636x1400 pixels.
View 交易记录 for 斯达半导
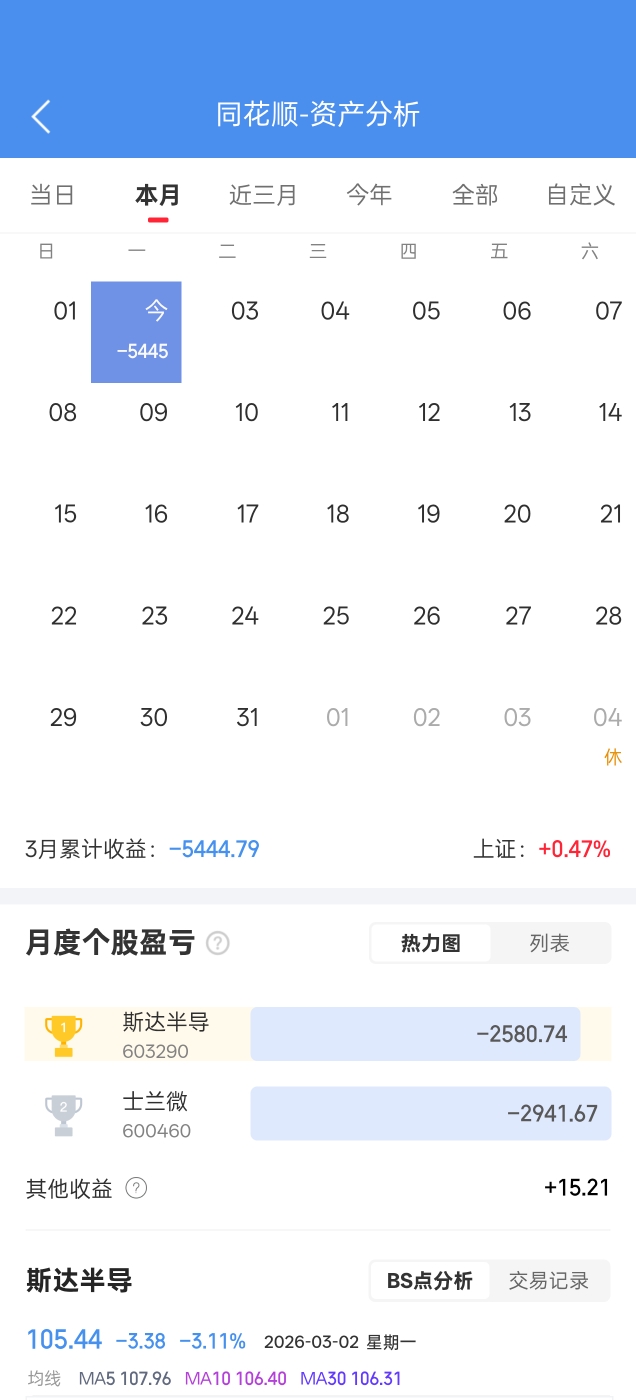[549, 1281]
